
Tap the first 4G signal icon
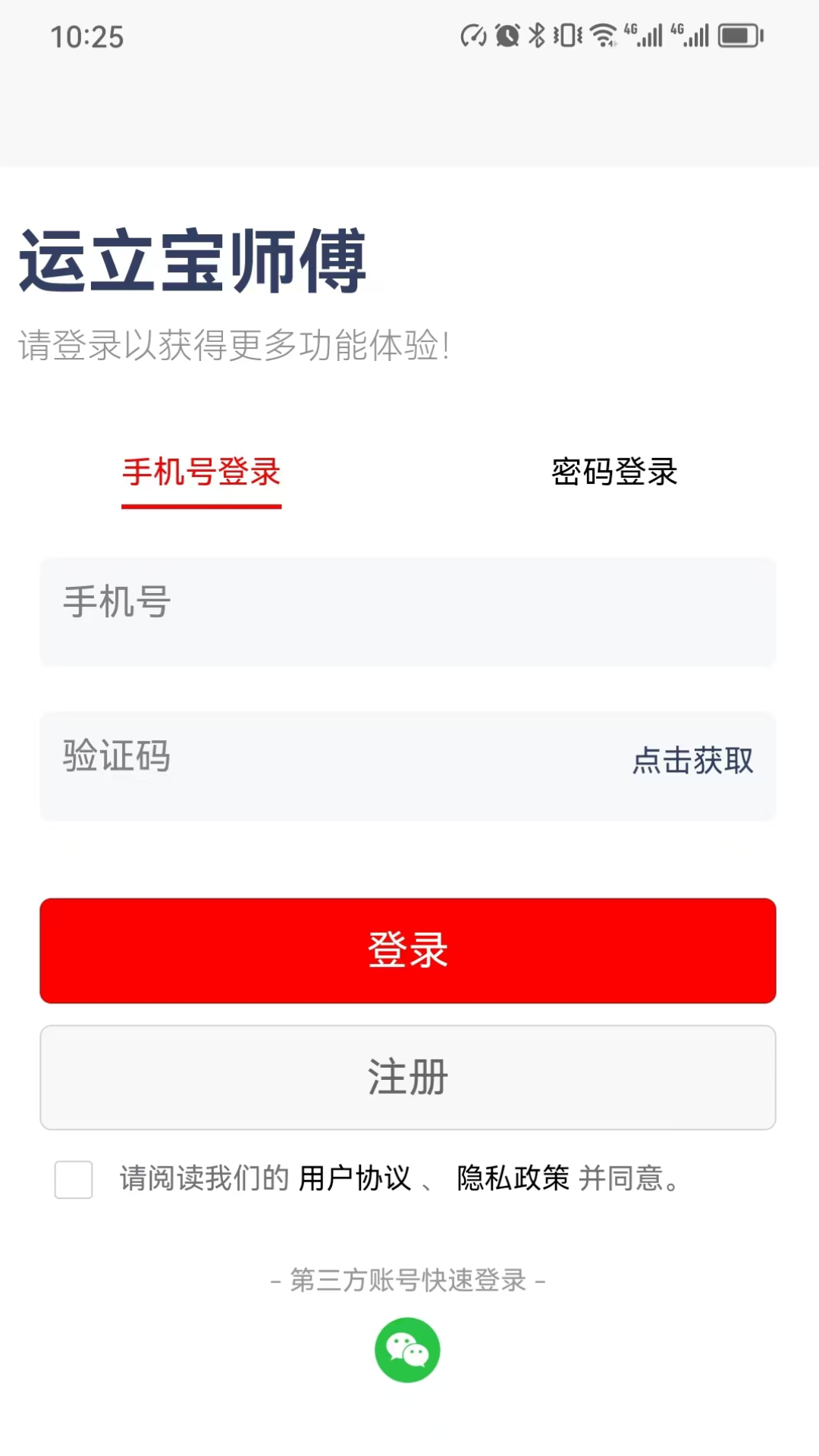645,34
